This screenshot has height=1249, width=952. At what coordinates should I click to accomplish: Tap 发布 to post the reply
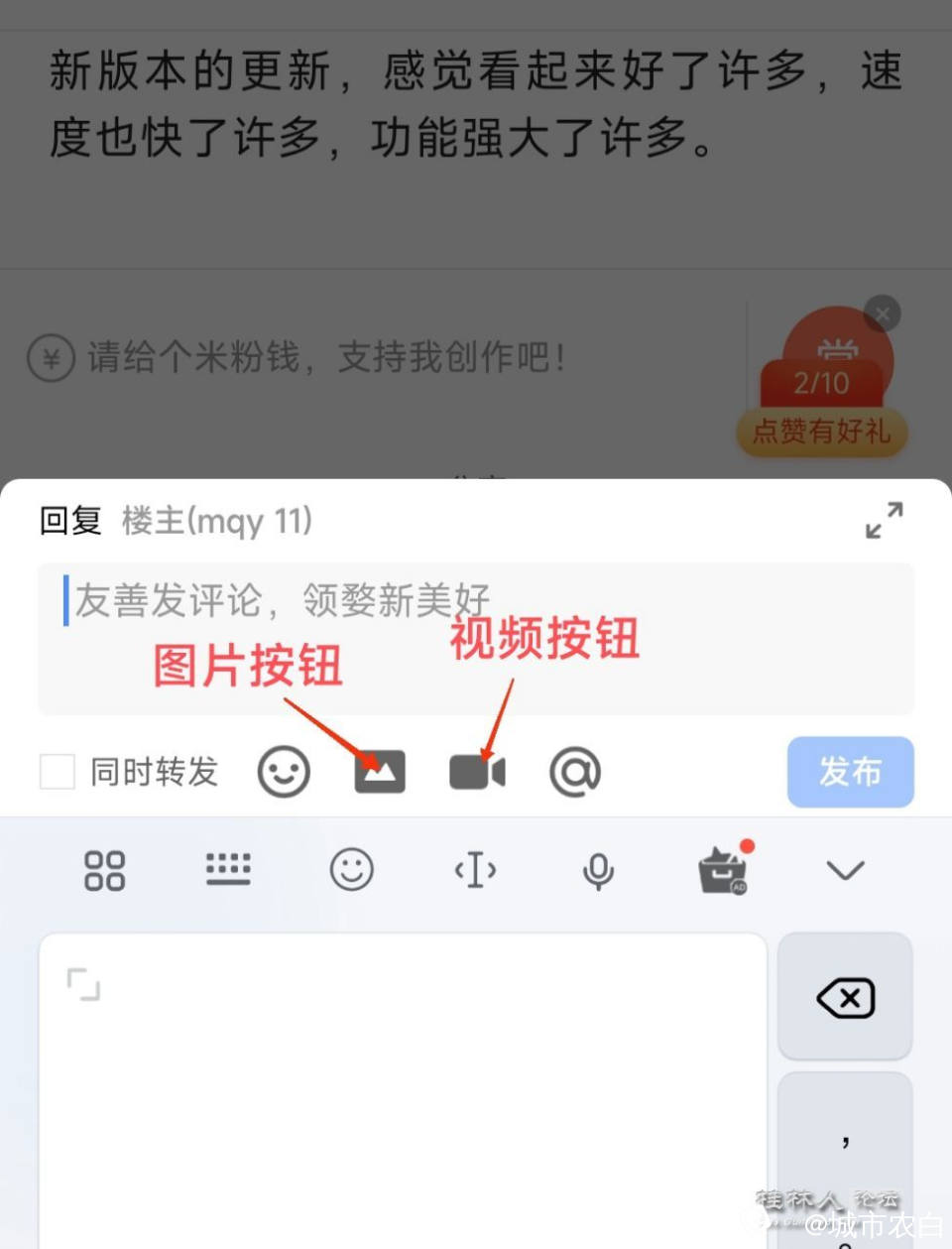[x=850, y=772]
